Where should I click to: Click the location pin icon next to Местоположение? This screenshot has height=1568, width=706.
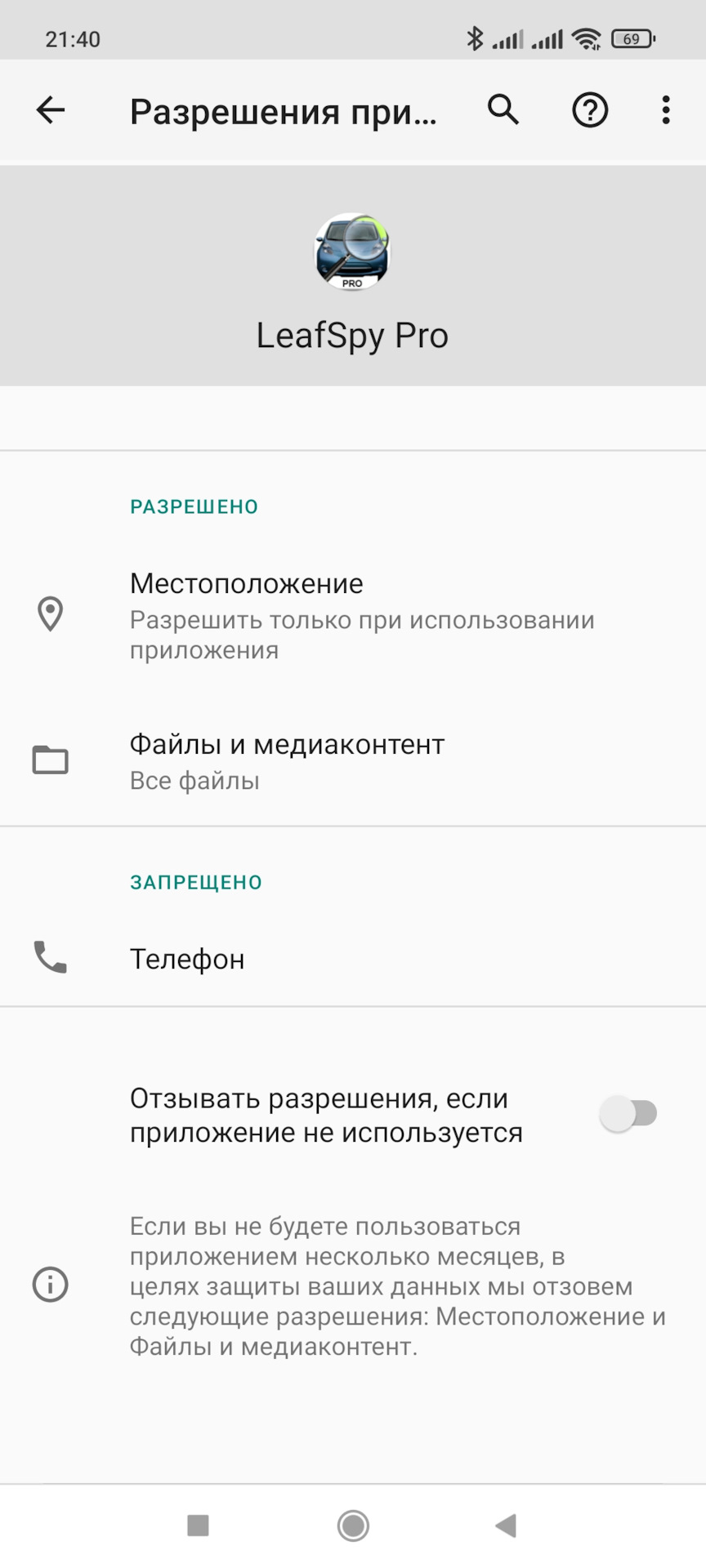[50, 614]
